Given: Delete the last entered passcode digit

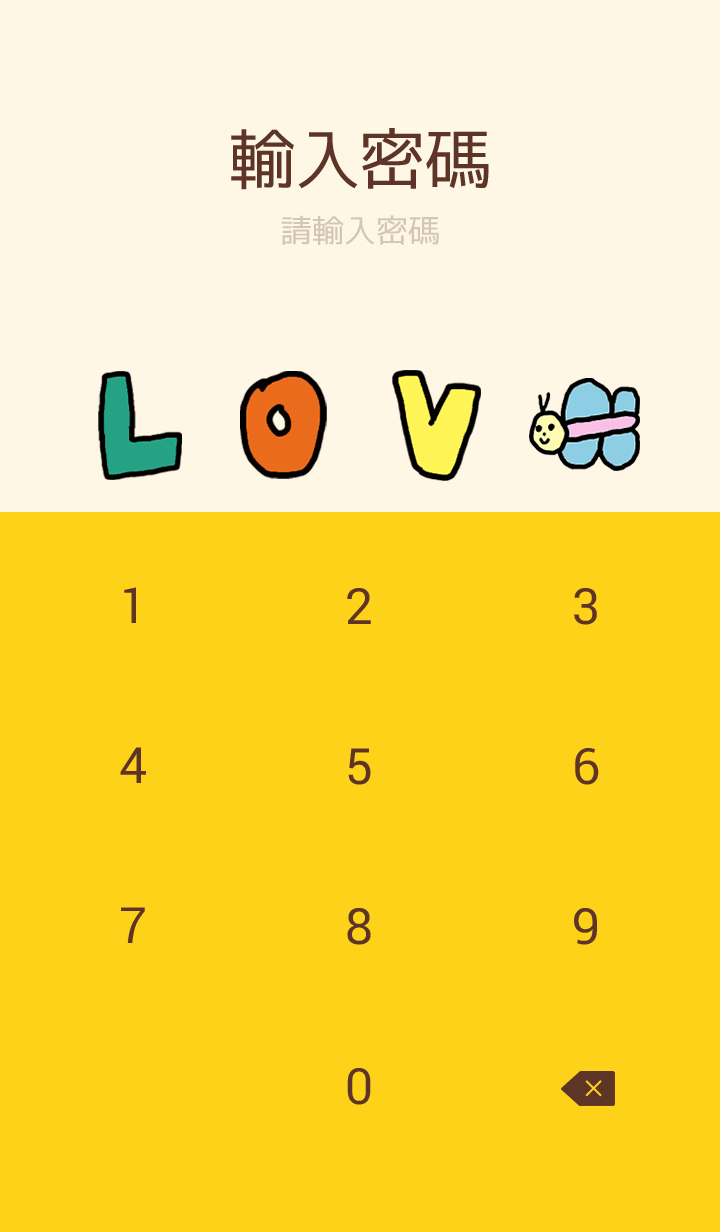Looking at the screenshot, I should pos(589,1088).
